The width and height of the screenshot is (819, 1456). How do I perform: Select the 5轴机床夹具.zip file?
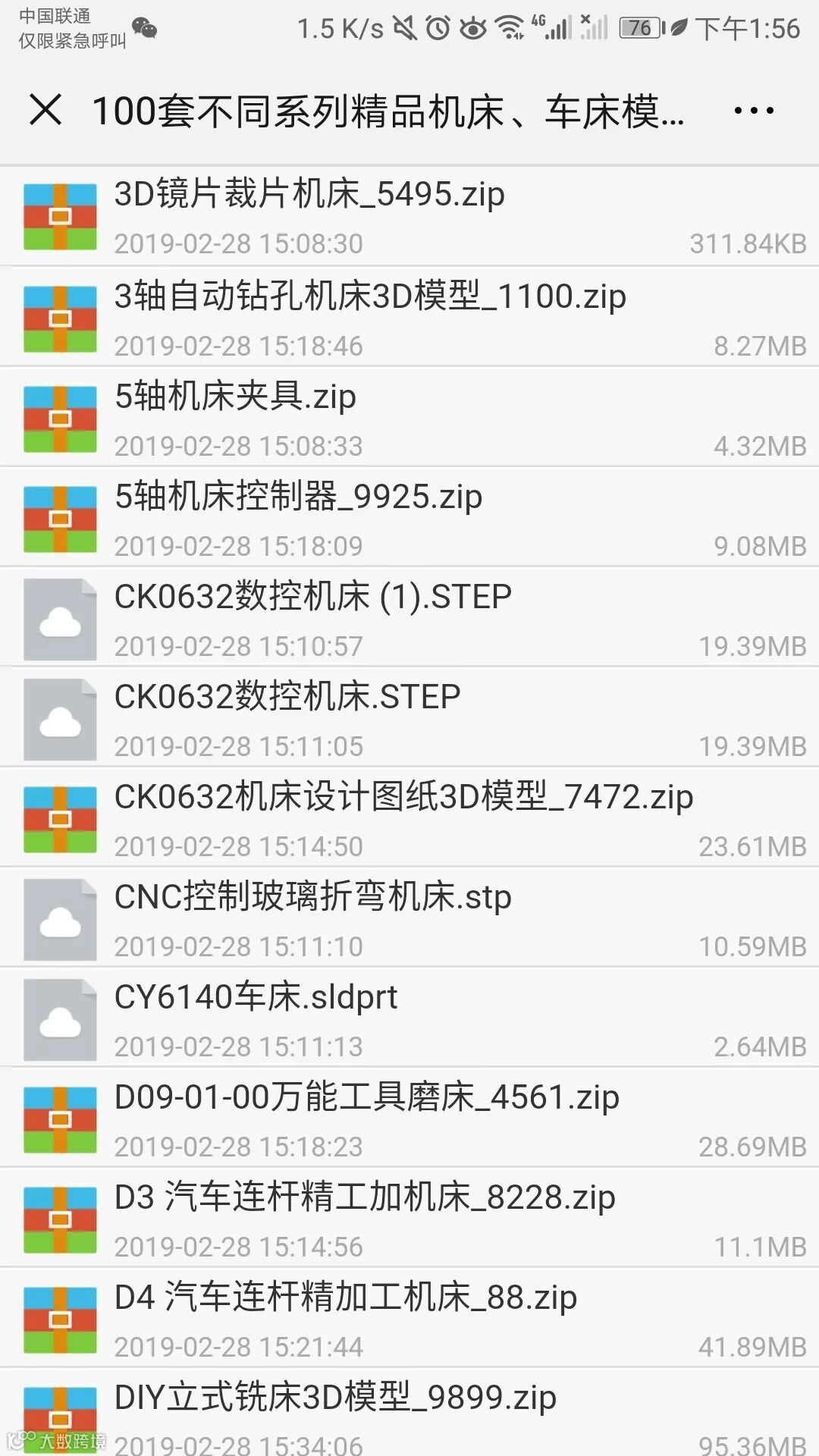point(409,419)
